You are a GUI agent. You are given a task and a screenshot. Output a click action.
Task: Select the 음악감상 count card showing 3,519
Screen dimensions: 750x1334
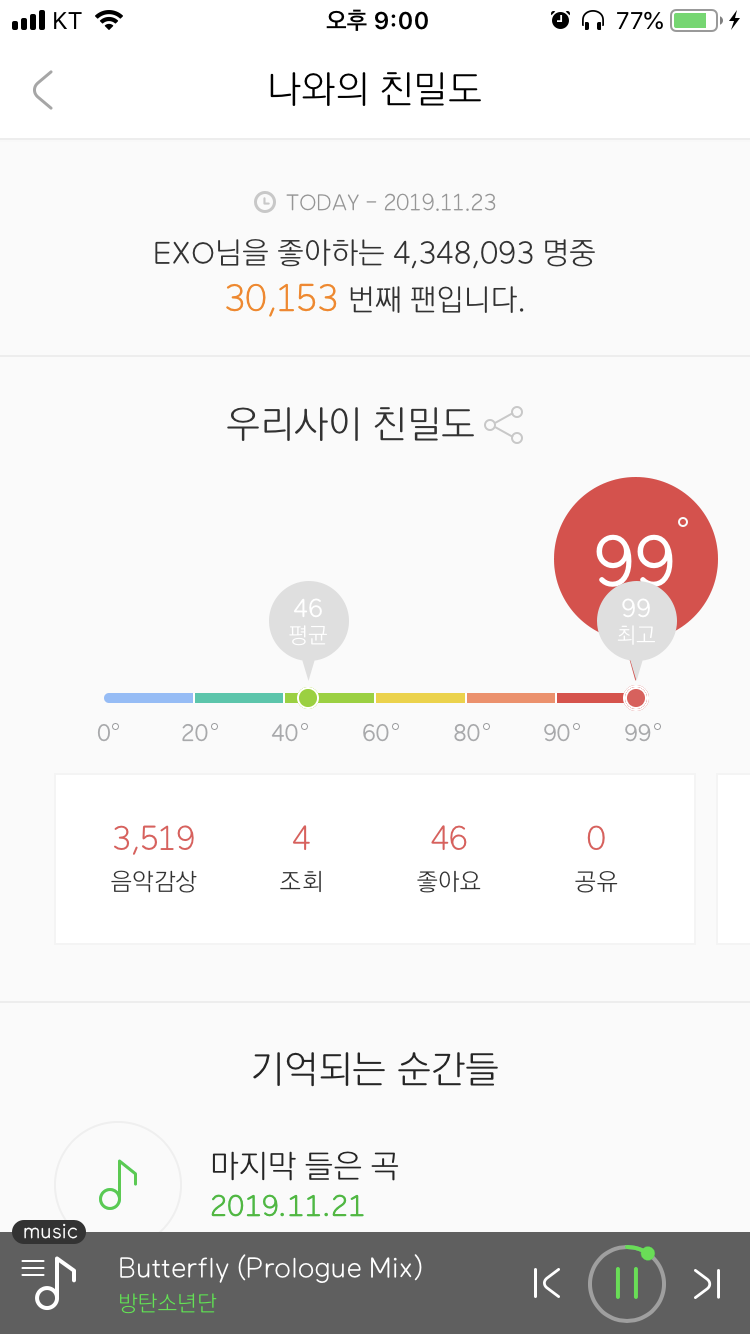tap(152, 858)
